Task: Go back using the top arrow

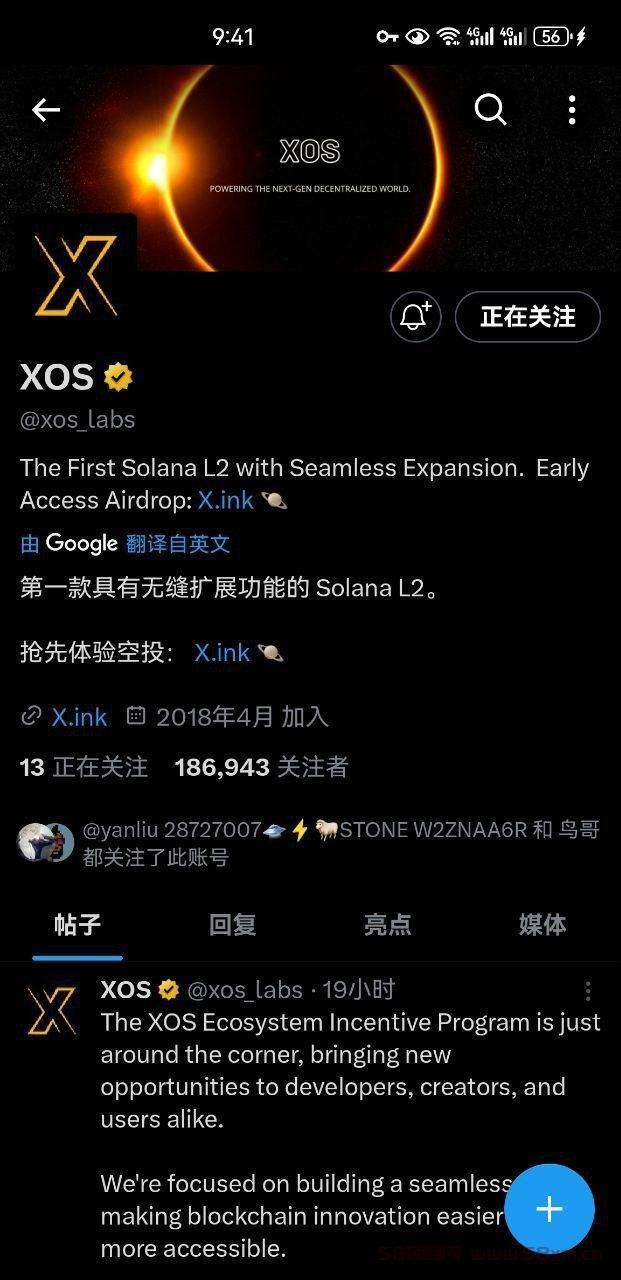Action: click(x=46, y=110)
